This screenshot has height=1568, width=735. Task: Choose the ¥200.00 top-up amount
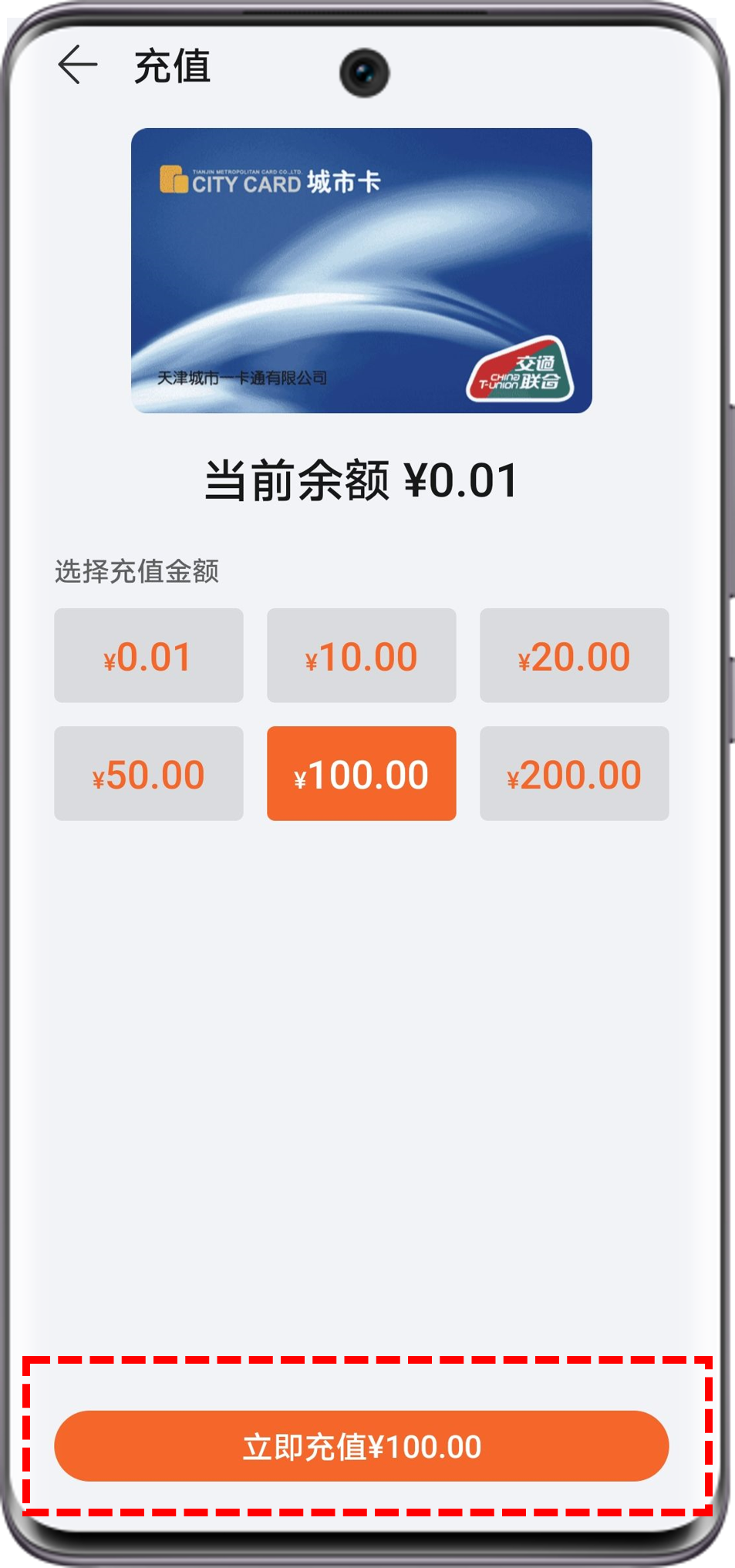(x=574, y=774)
